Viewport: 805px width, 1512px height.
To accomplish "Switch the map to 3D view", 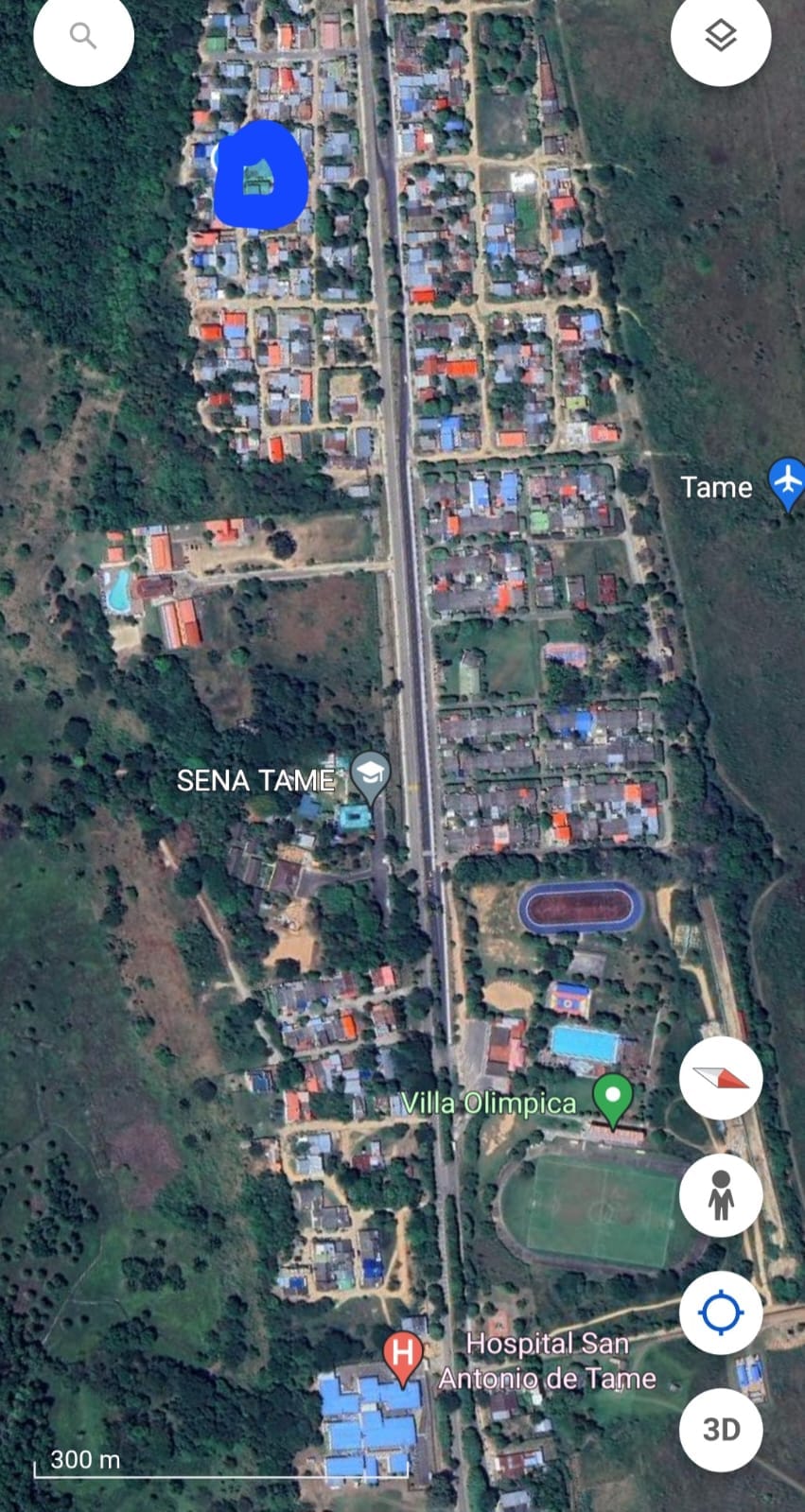I will tap(721, 1429).
